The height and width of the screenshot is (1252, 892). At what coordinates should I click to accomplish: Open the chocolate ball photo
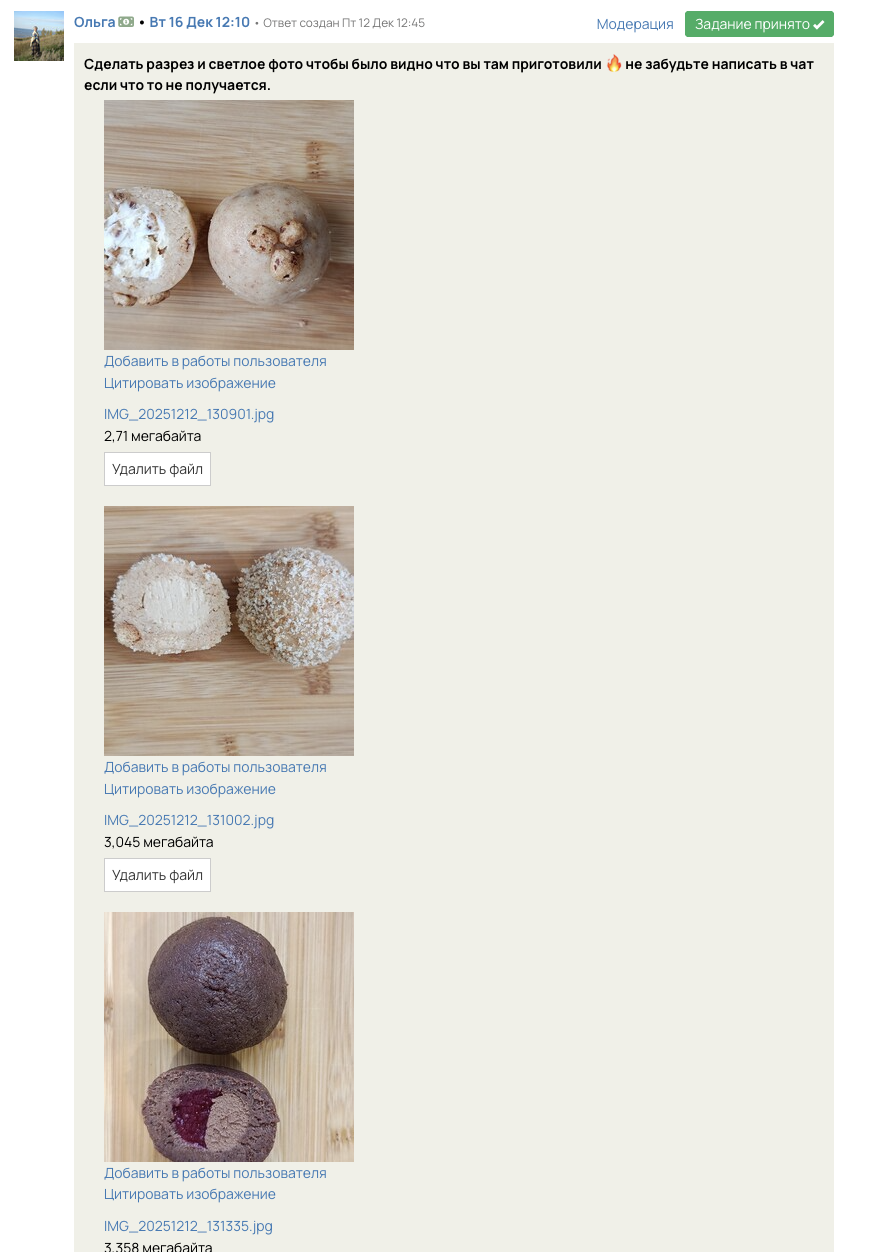(x=229, y=1037)
